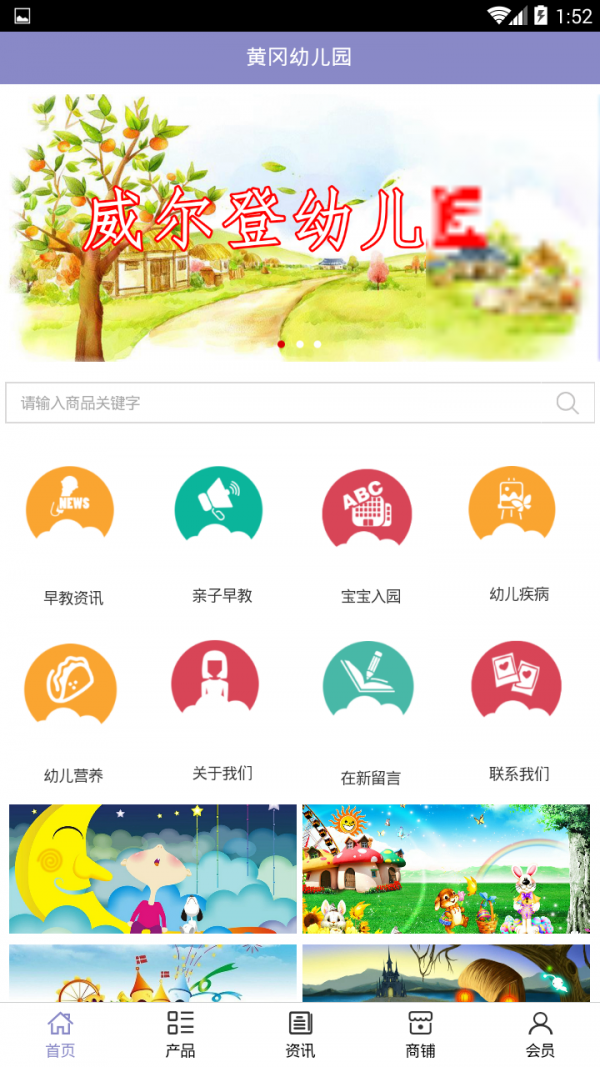Switch to 资讯 tab
Image resolution: width=600 pixels, height=1067 pixels.
click(300, 1034)
